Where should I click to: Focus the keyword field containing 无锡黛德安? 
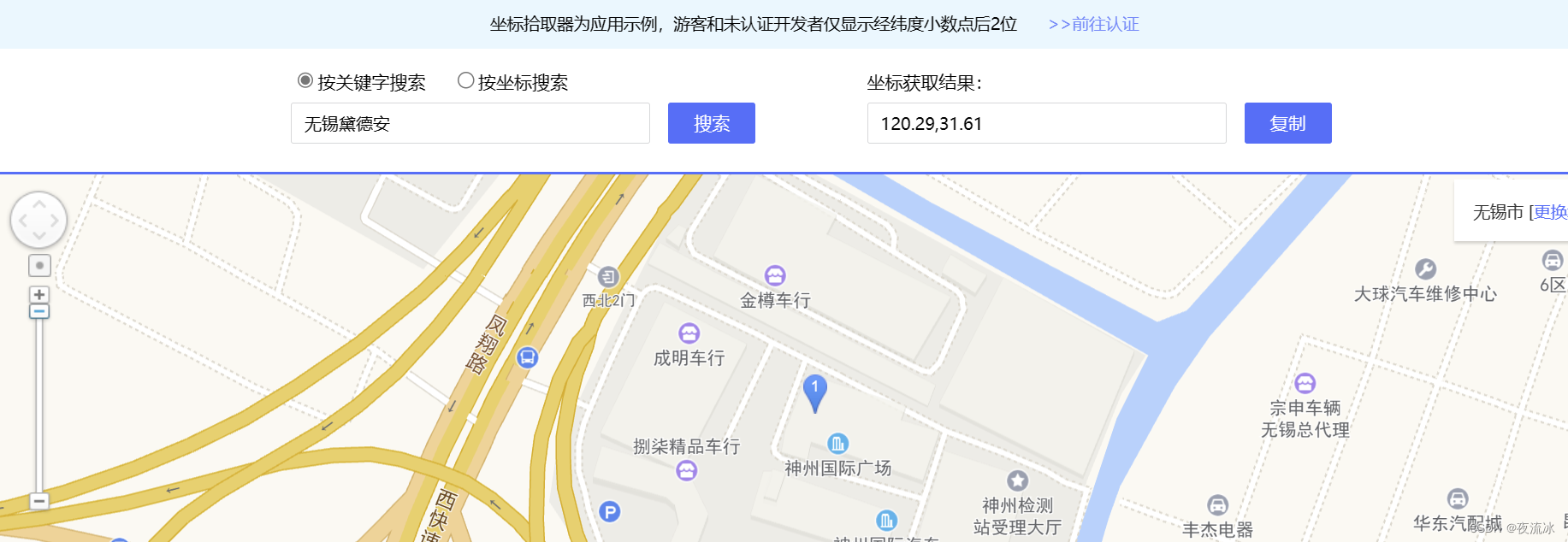(x=470, y=123)
